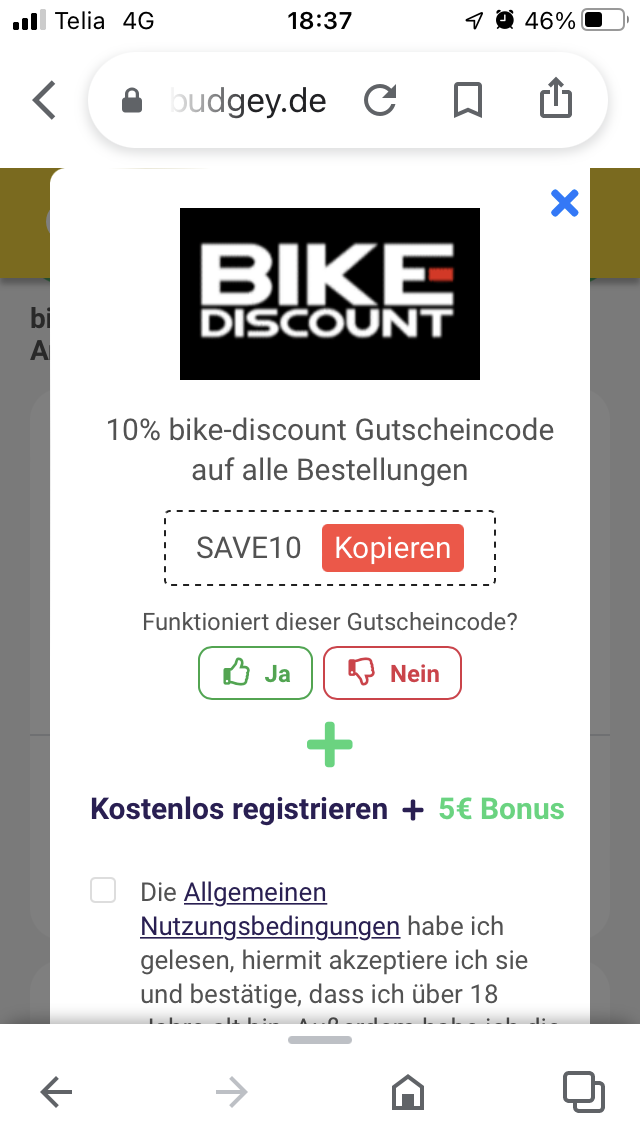Close the coupon popup with the X
Viewport: 640px width, 1136px height.
(x=565, y=204)
